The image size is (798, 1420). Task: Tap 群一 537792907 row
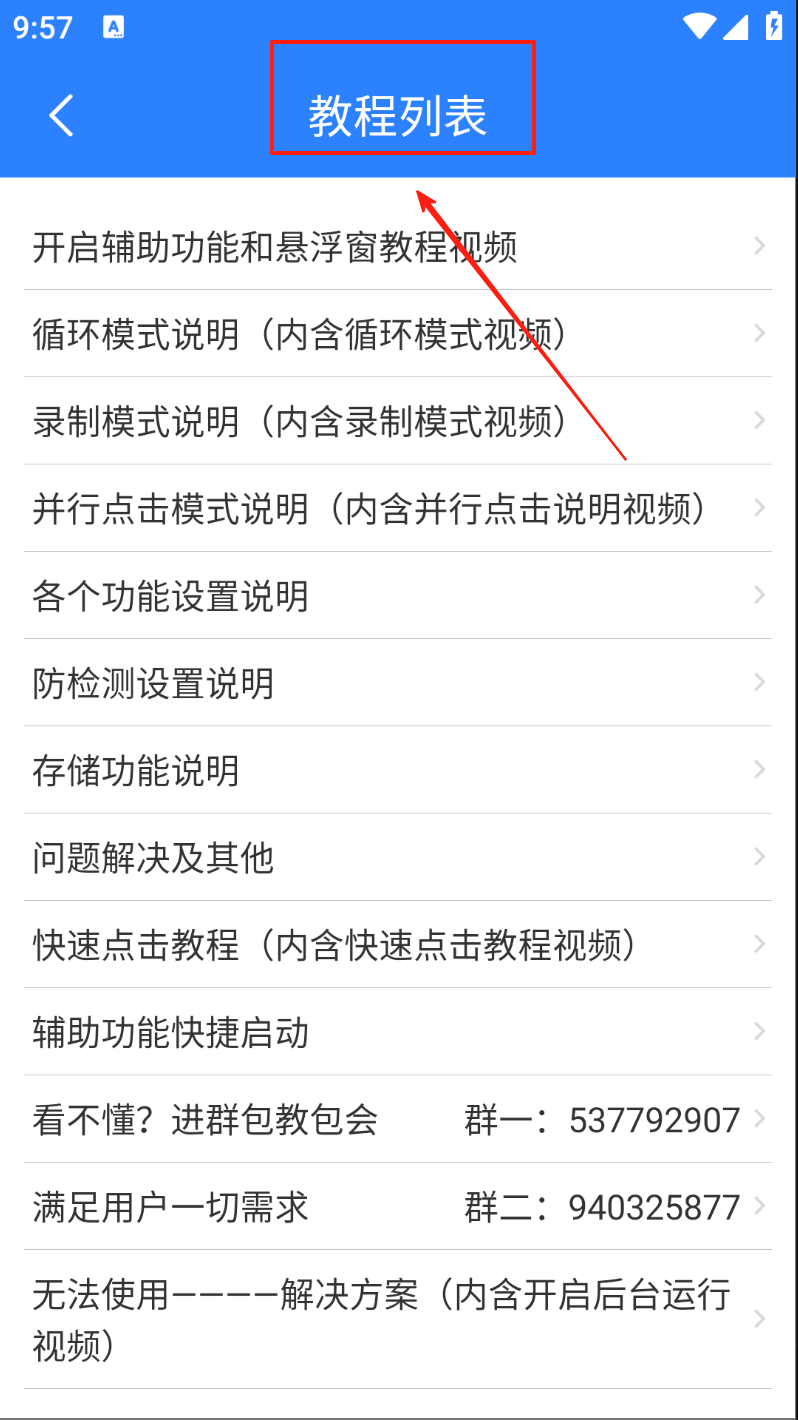click(x=398, y=1119)
